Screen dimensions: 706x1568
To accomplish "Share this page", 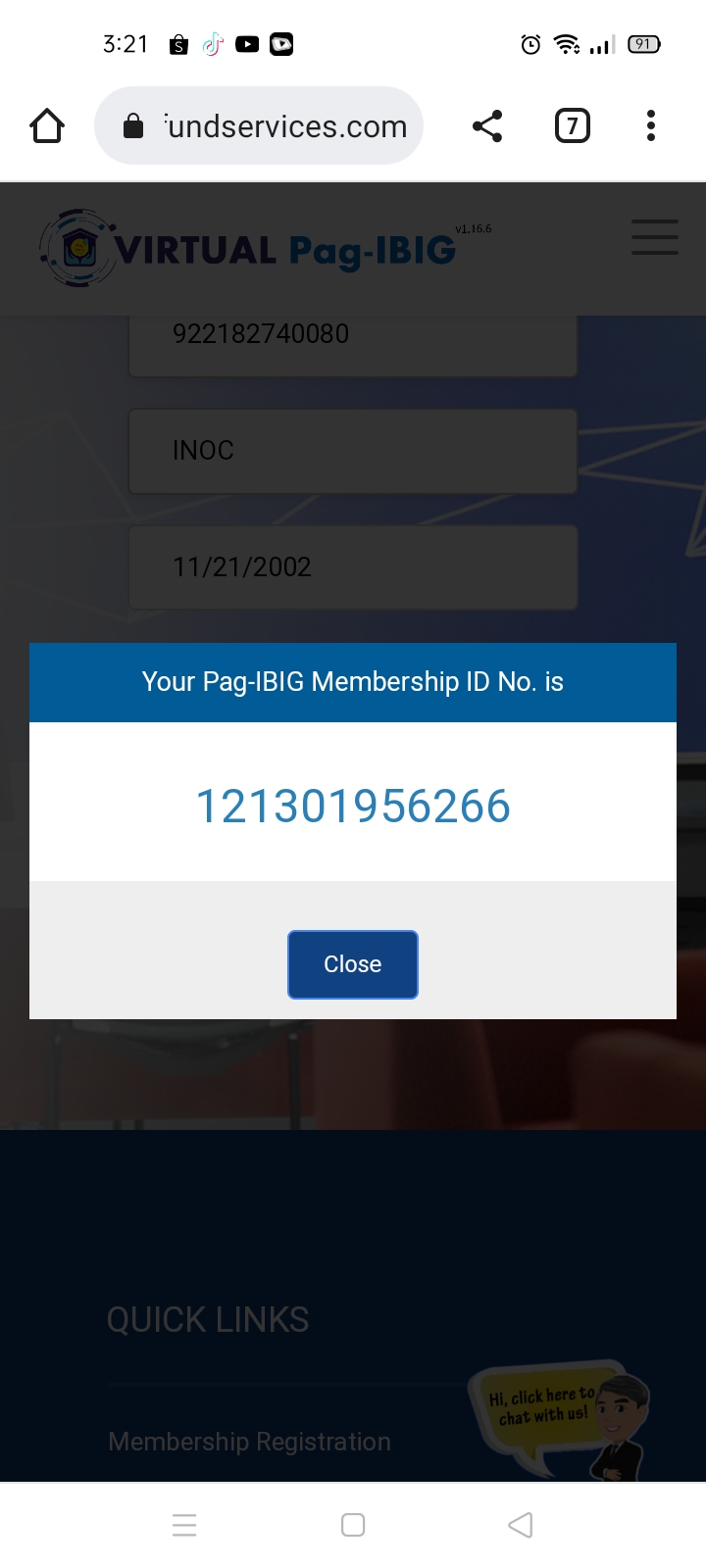I will tap(487, 126).
